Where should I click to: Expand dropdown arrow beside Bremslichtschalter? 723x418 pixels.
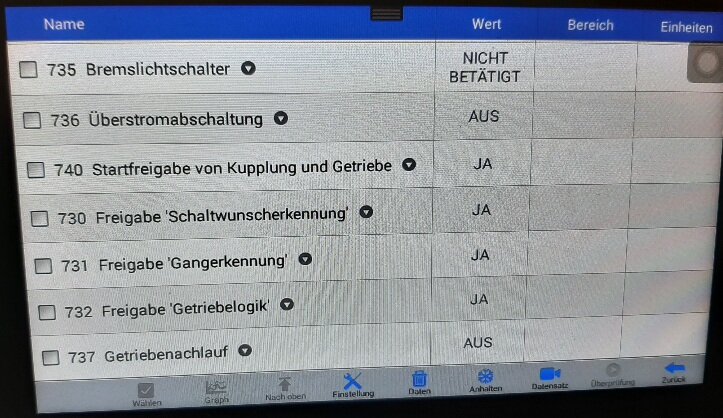tap(249, 69)
